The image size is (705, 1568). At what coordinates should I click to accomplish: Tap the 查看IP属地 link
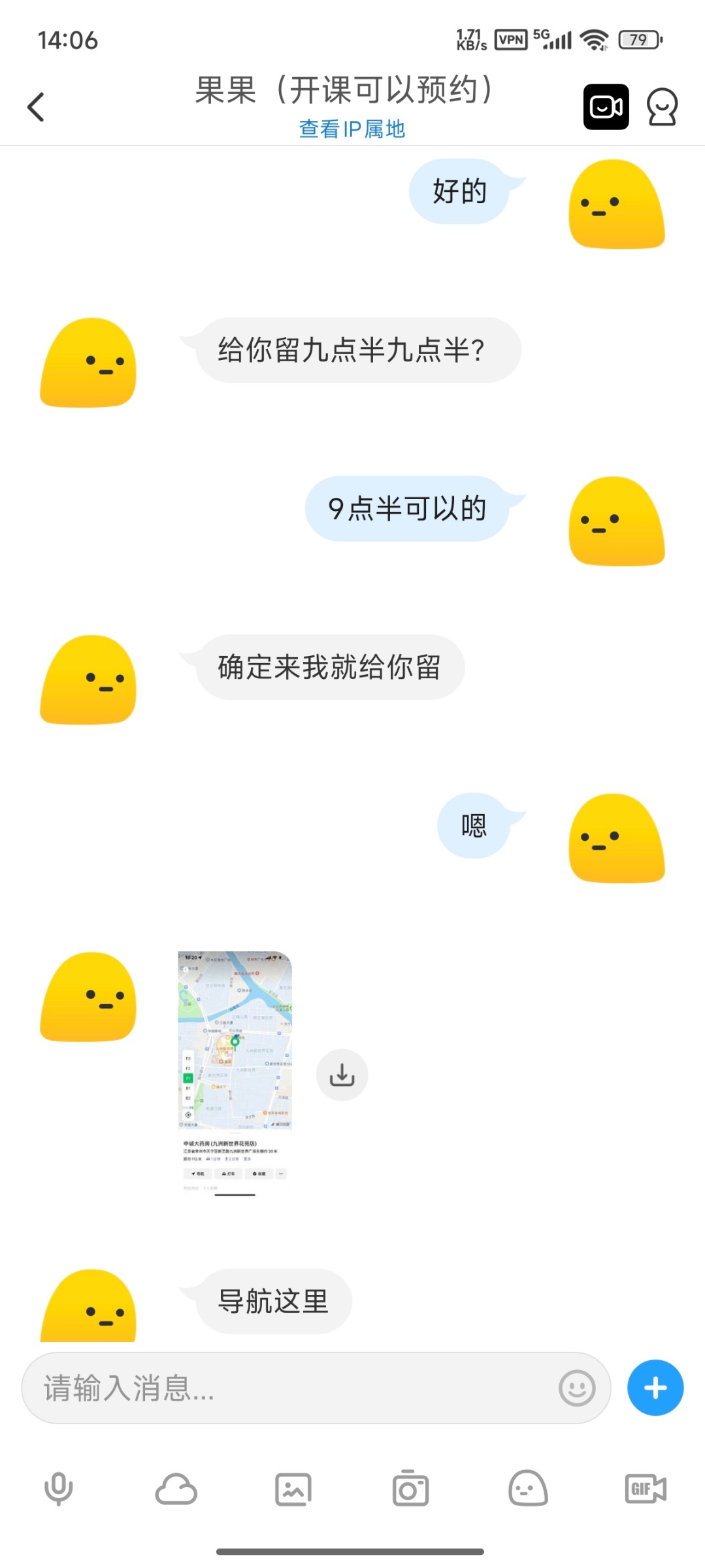[x=352, y=129]
